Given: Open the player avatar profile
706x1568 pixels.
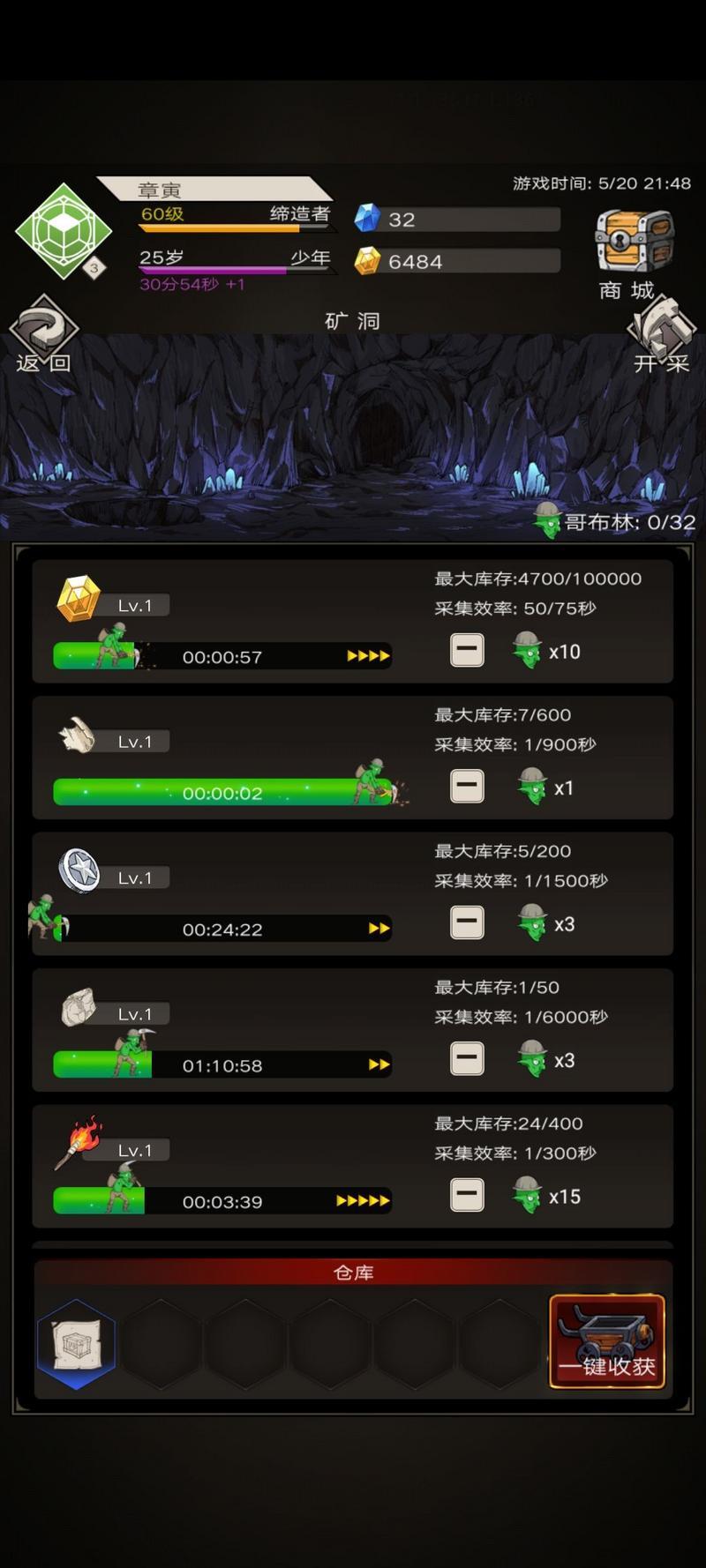Looking at the screenshot, I should pyautogui.click(x=64, y=232).
